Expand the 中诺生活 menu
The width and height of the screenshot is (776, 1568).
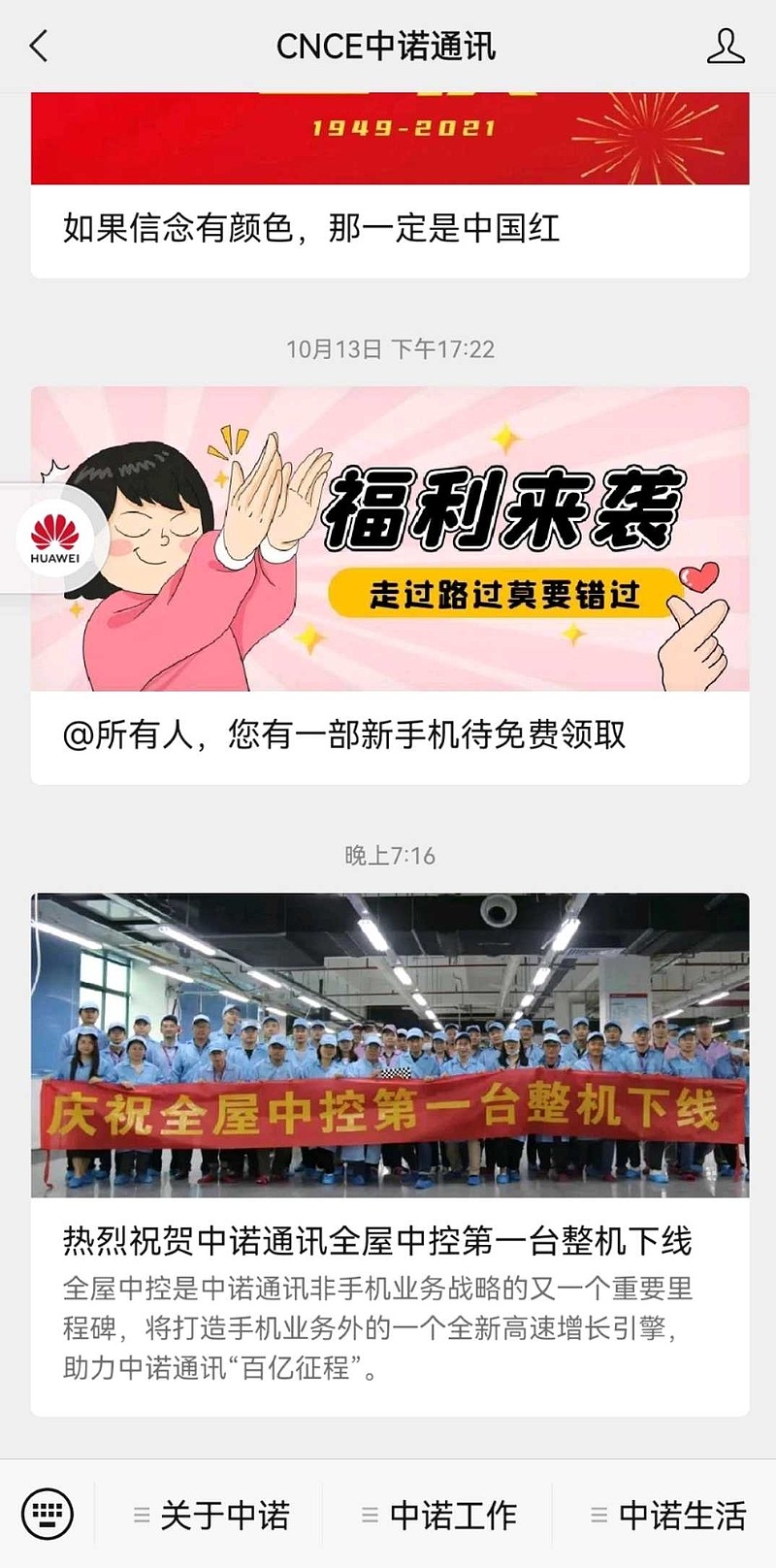(667, 1515)
